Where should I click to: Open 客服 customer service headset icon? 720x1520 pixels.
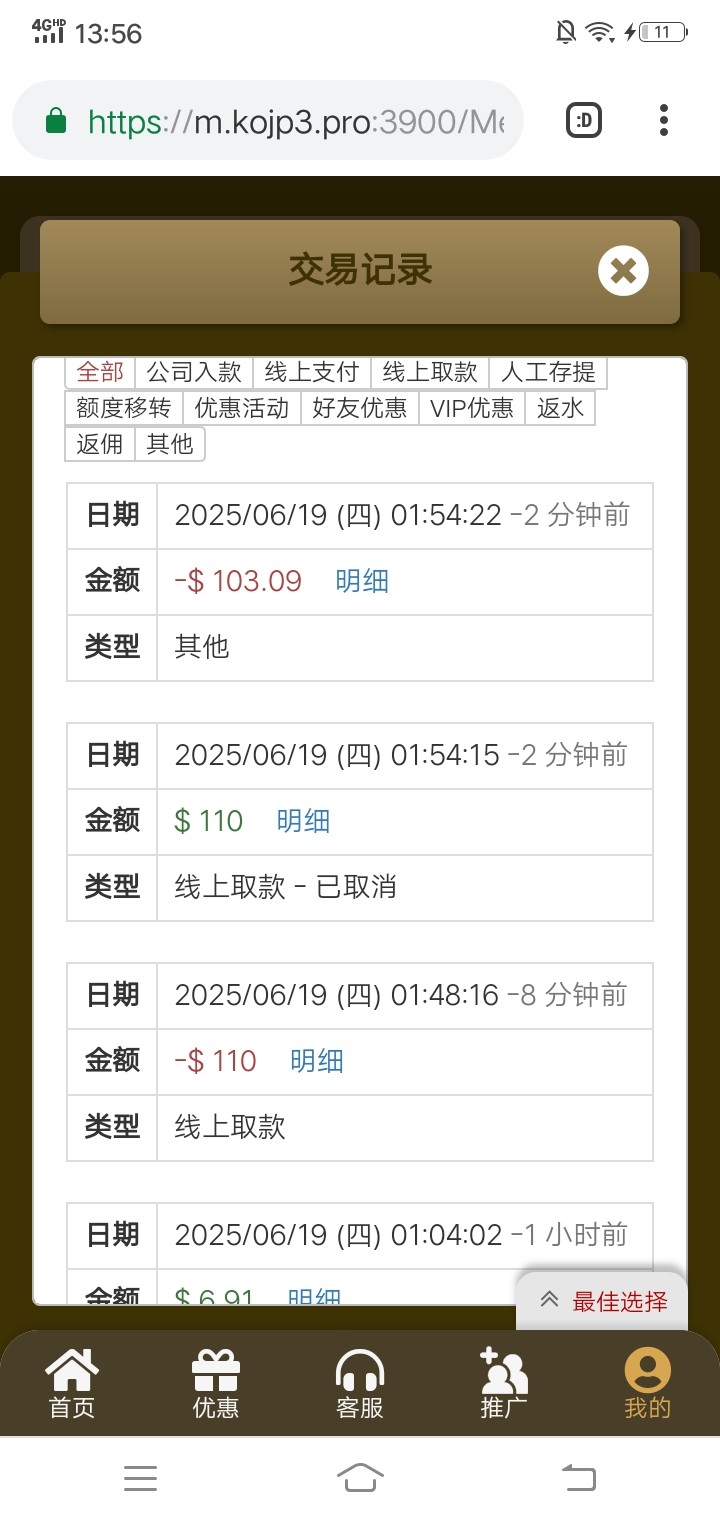pyautogui.click(x=359, y=1383)
